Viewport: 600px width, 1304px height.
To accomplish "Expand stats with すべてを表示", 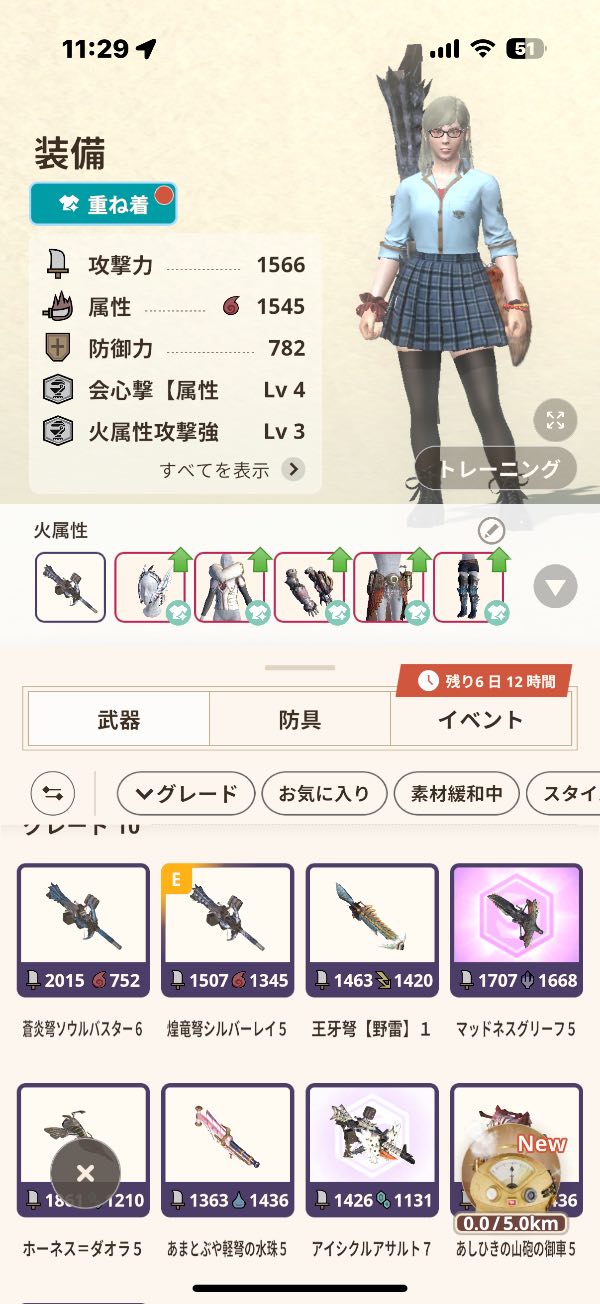I will pyautogui.click(x=232, y=469).
